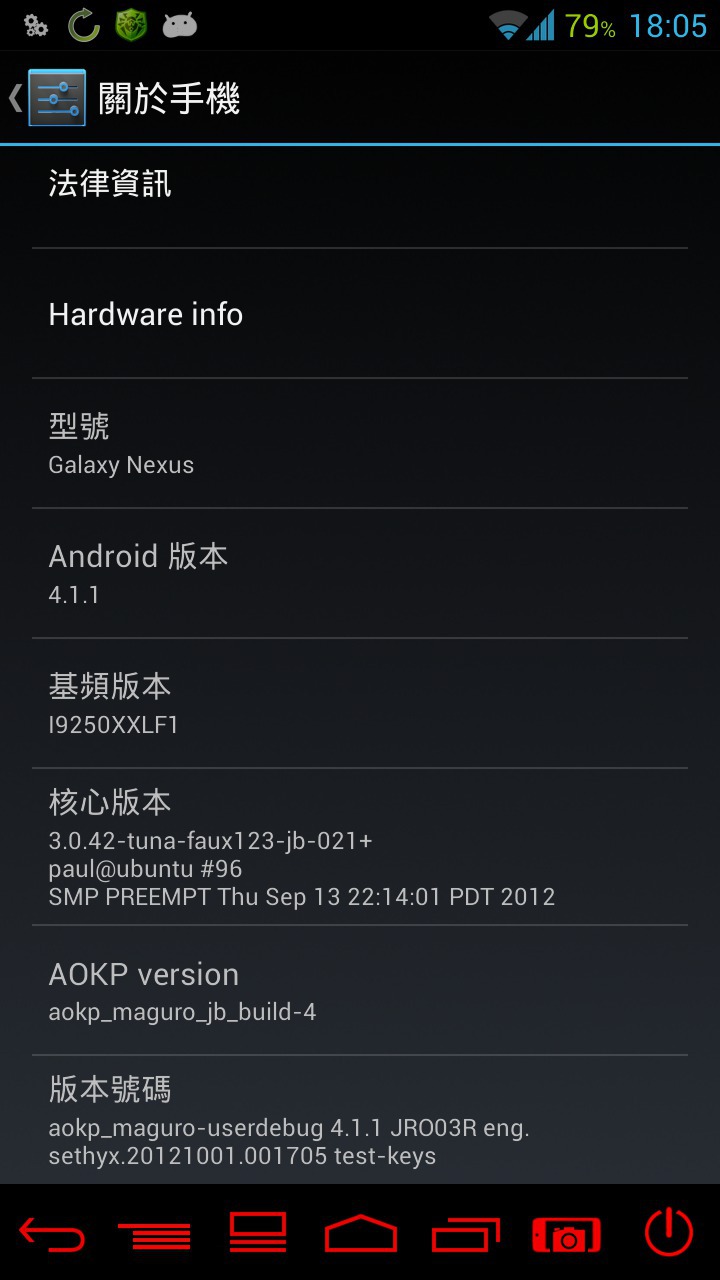Open Hardware info
Viewport: 720px width, 1280px height.
(360, 314)
